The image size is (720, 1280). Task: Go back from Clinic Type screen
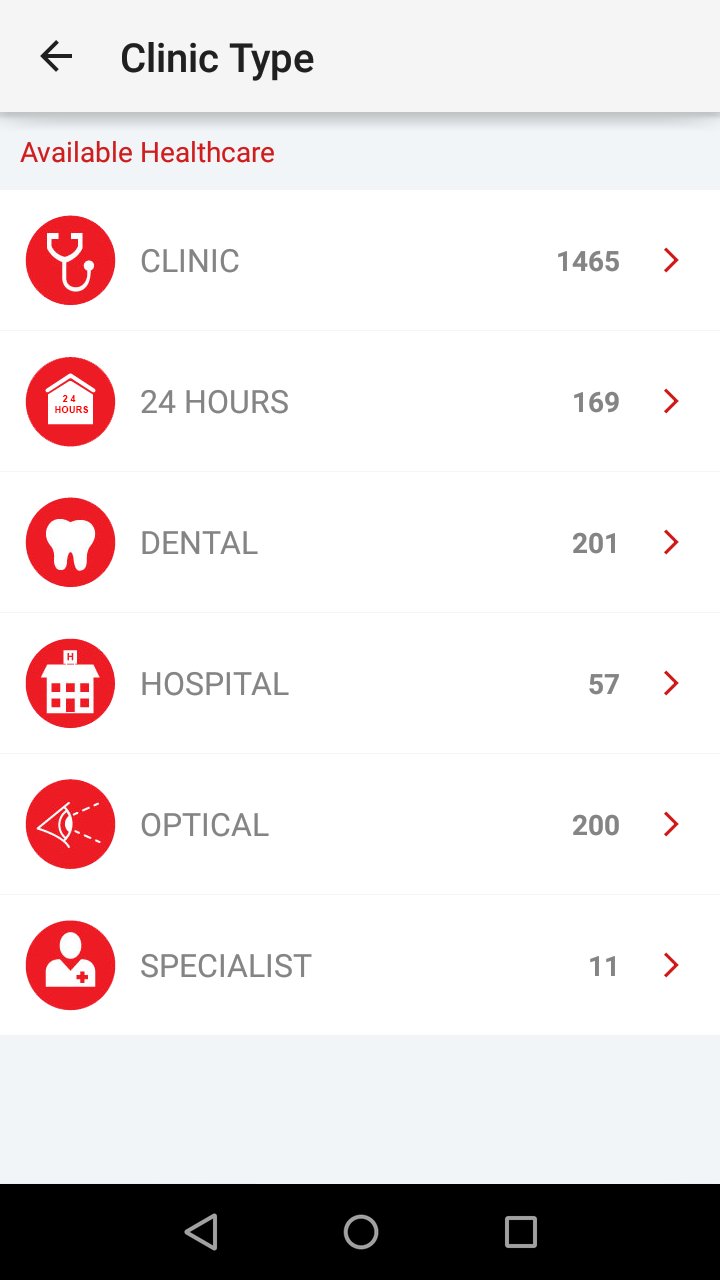56,57
